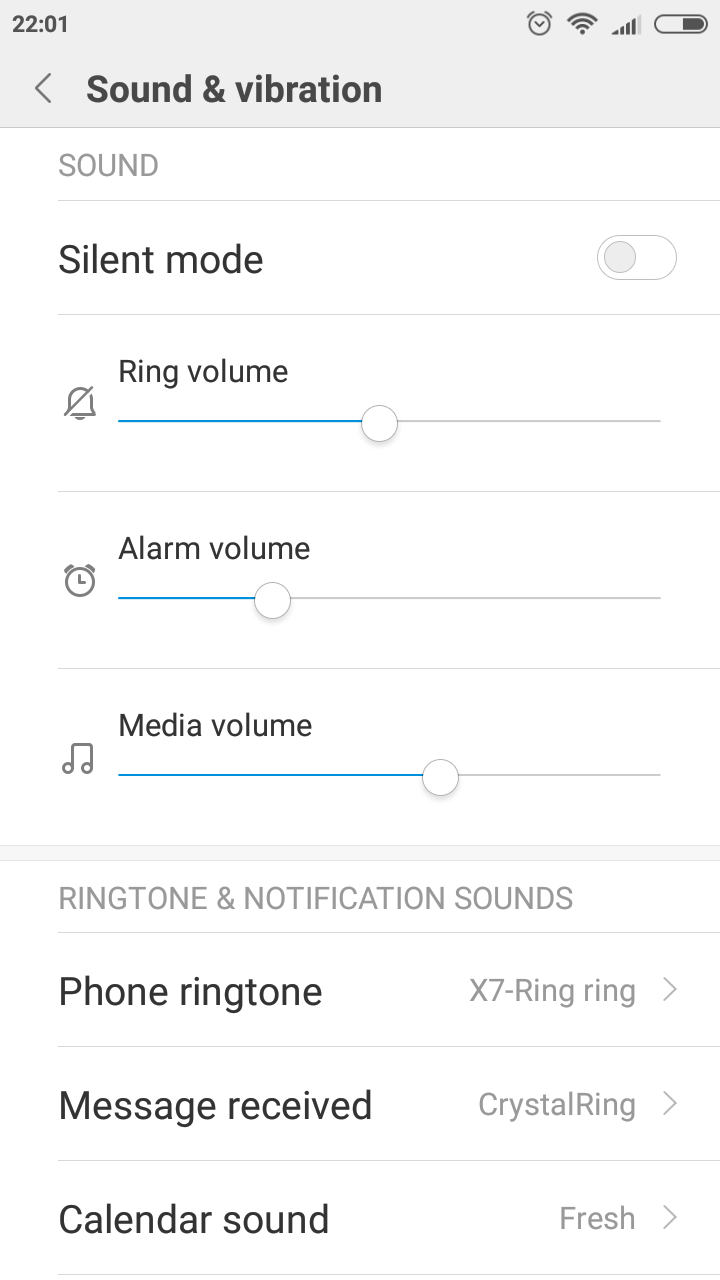
Task: Tap the Alarm volume slider handle
Action: click(272, 601)
